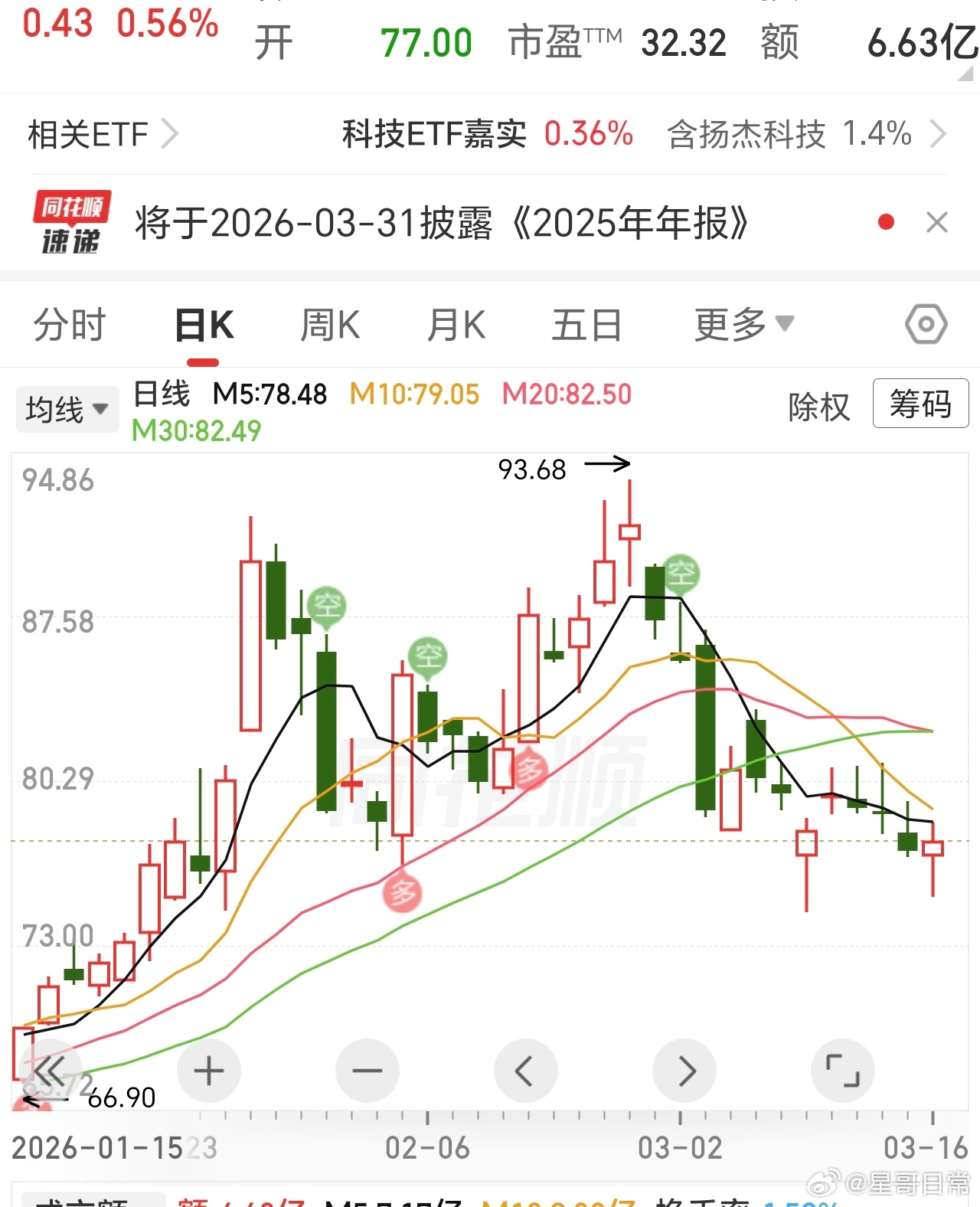
Task: Dismiss the news banner with the × button
Action: [937, 222]
